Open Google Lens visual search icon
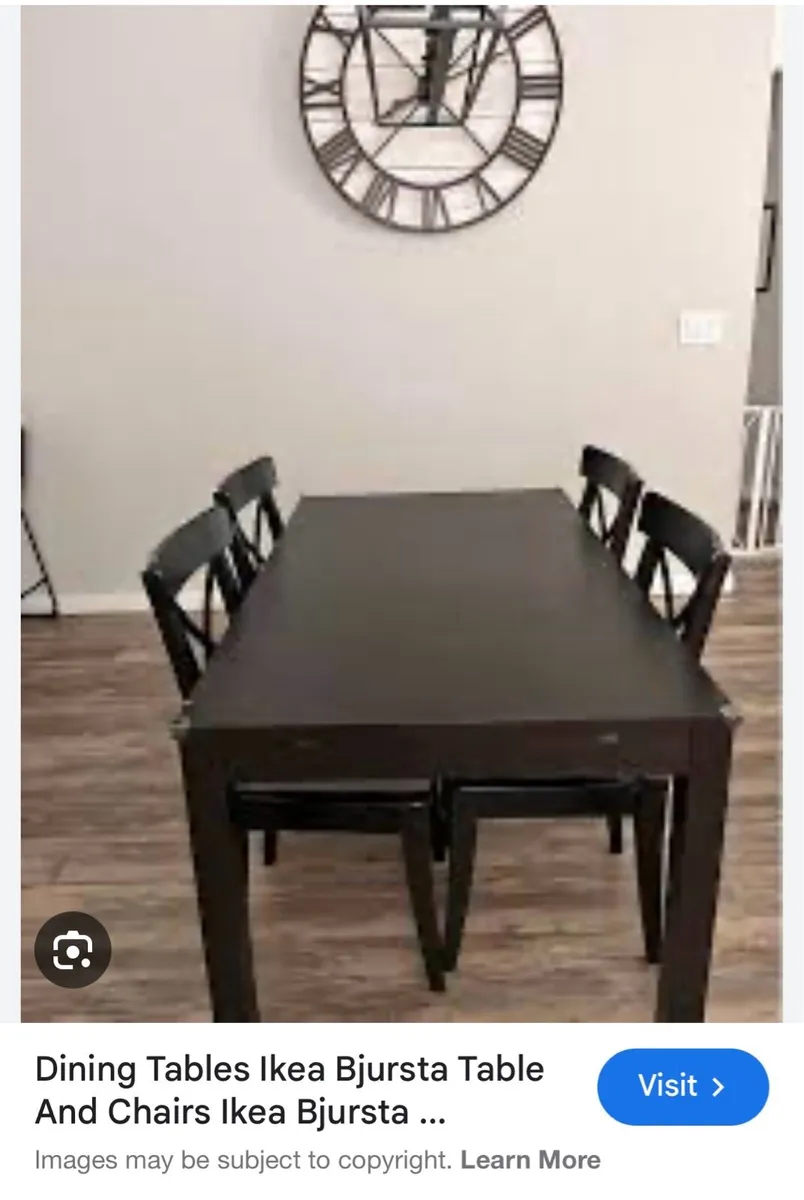Image resolution: width=804 pixels, height=1200 pixels. pyautogui.click(x=72, y=950)
